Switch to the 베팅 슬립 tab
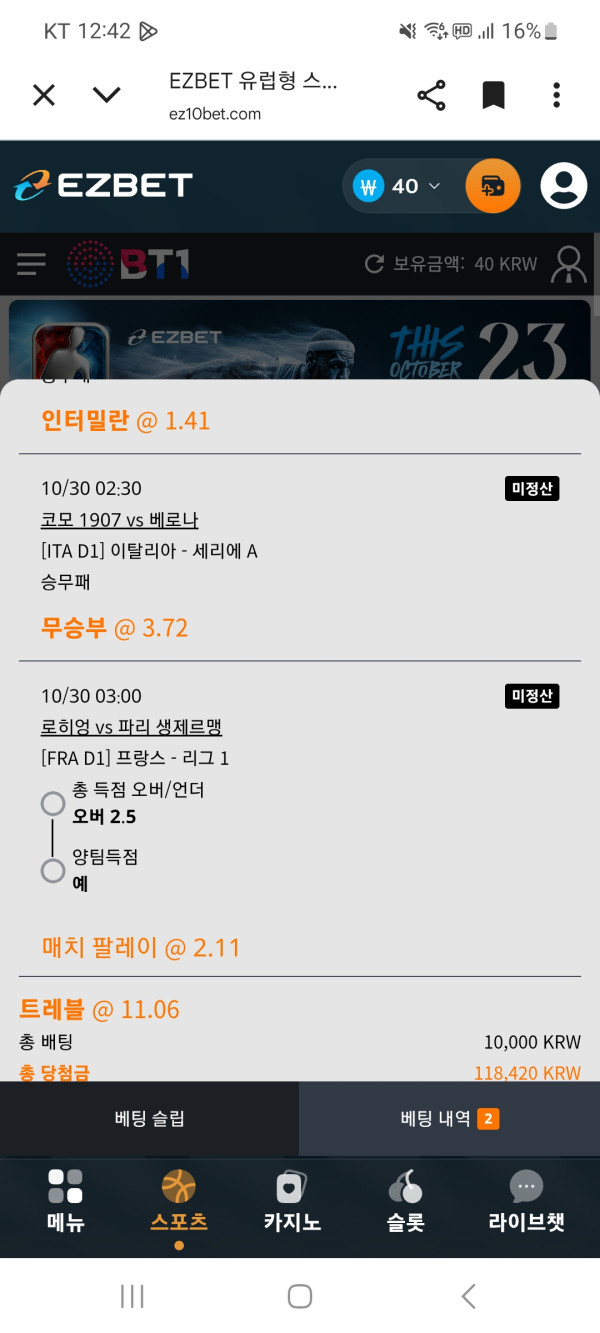 pyautogui.click(x=149, y=1119)
